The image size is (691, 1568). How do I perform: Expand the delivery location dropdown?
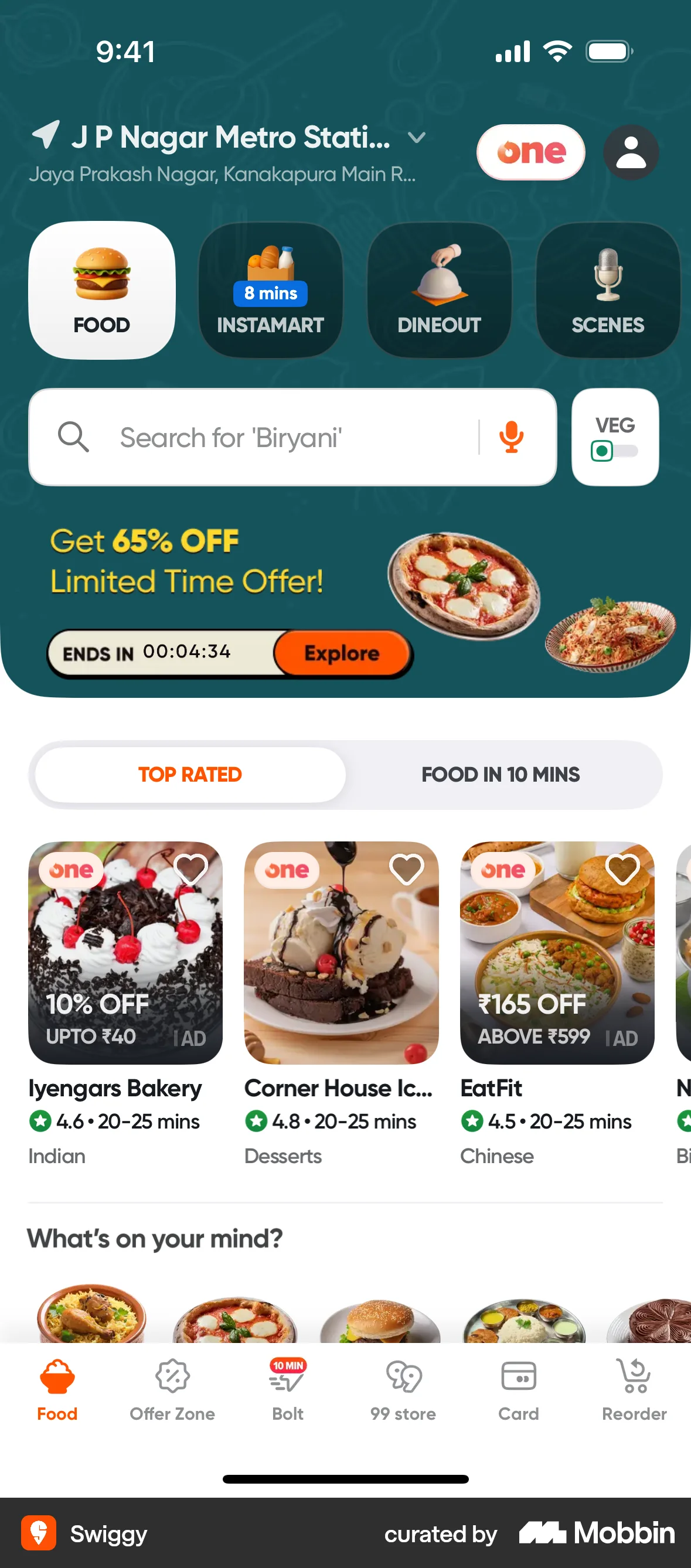pyautogui.click(x=417, y=138)
